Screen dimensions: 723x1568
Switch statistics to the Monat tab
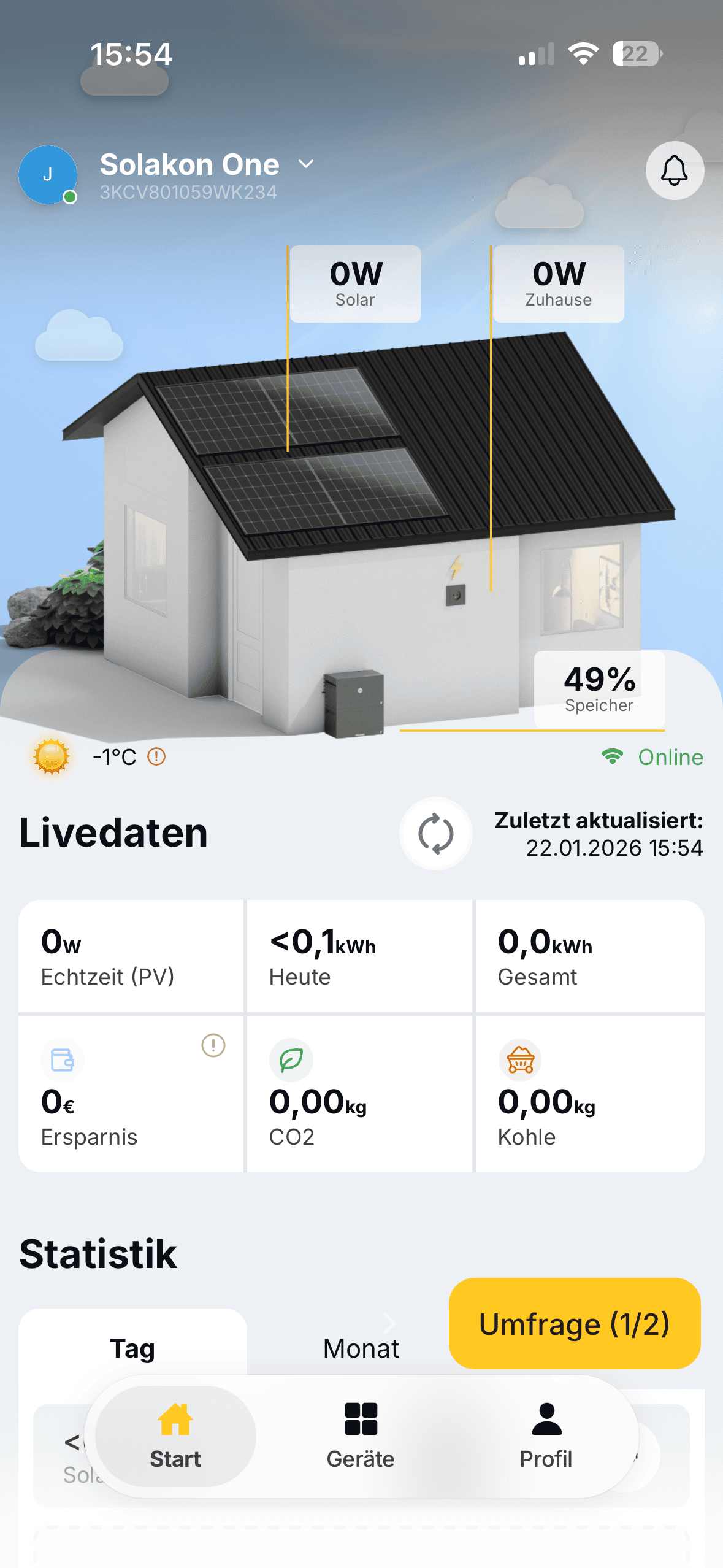(x=361, y=1348)
